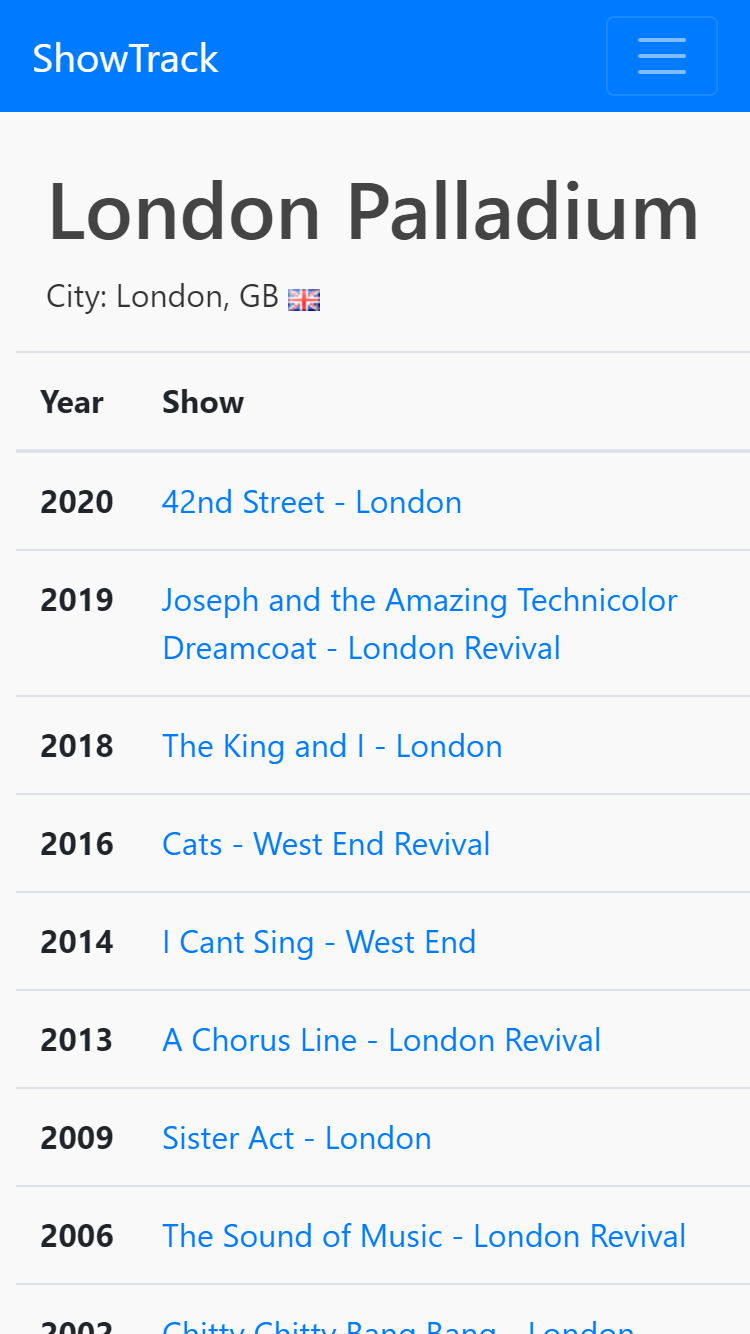Select the 2019 year cell
This screenshot has height=1334, width=750.
pyautogui.click(x=76, y=599)
